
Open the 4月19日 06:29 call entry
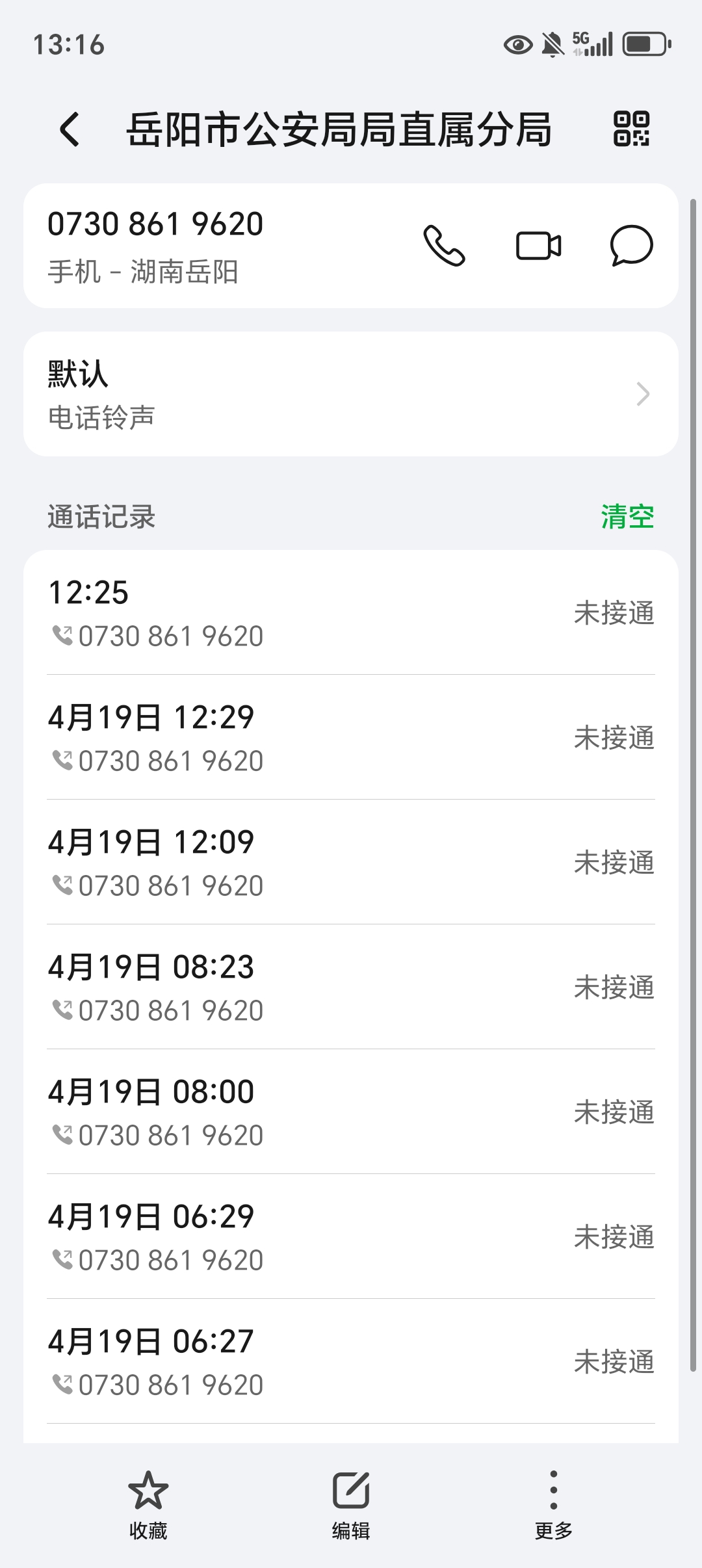tap(351, 1236)
